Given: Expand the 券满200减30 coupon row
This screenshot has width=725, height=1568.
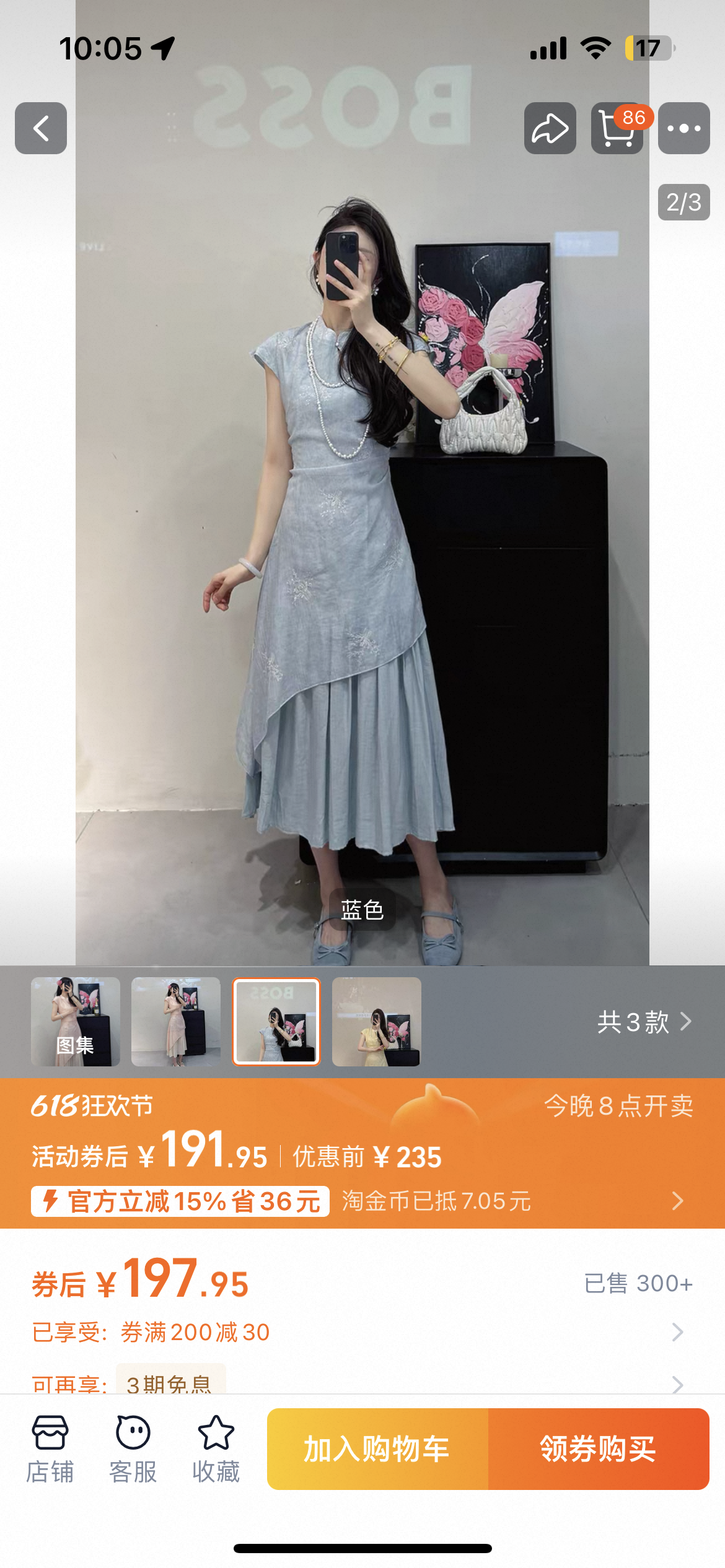Looking at the screenshot, I should coord(678,1331).
